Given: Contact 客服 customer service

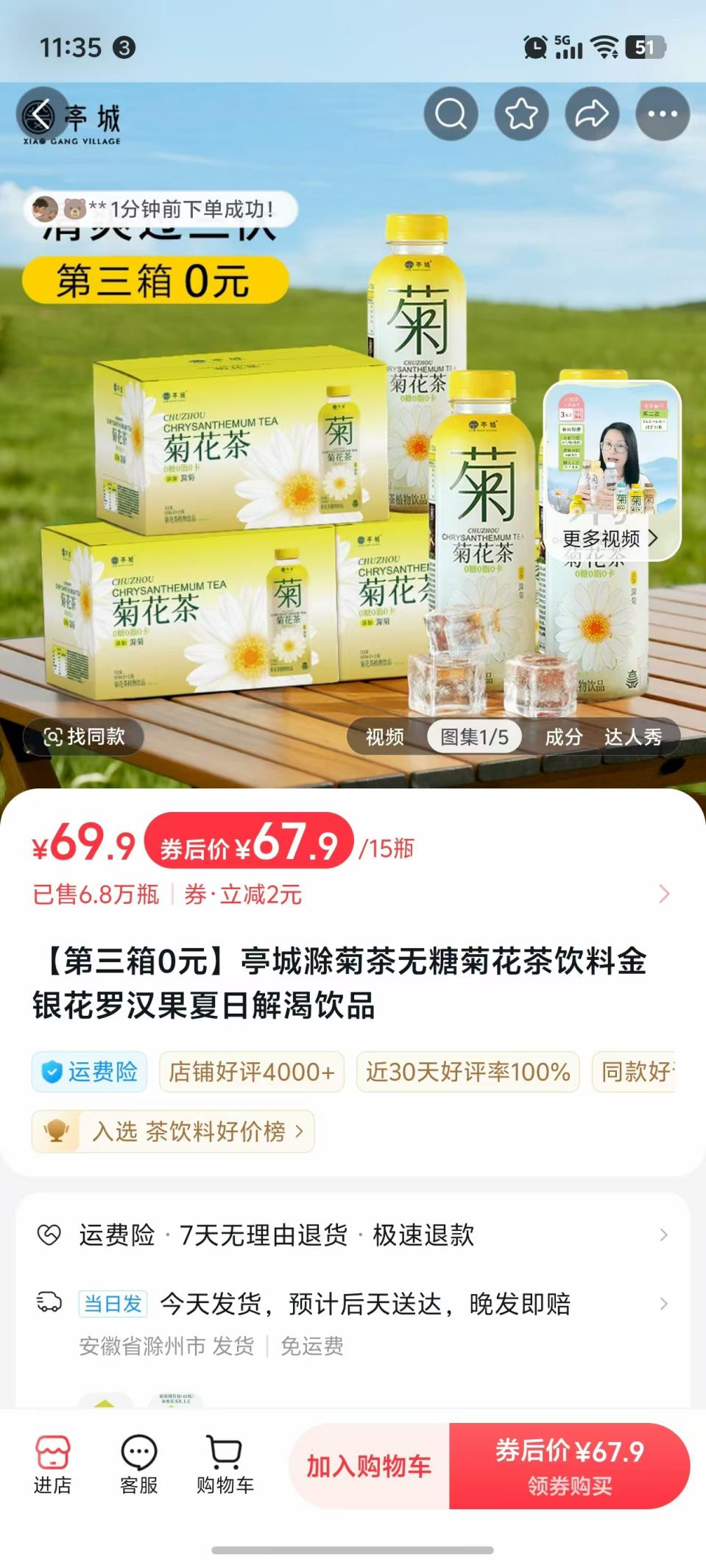Looking at the screenshot, I should tap(138, 1465).
